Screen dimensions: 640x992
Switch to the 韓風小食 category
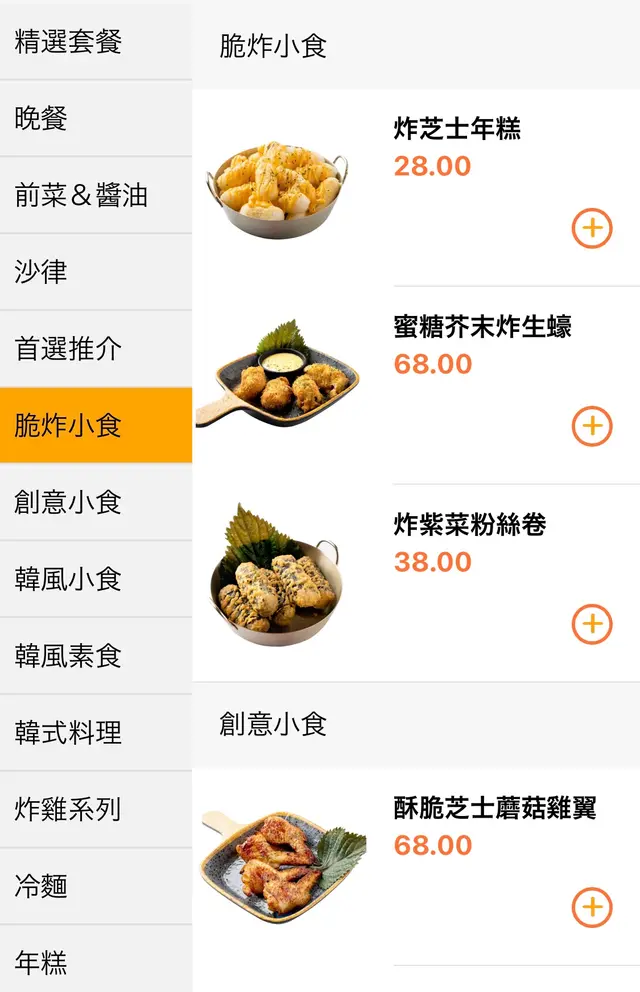tap(96, 579)
